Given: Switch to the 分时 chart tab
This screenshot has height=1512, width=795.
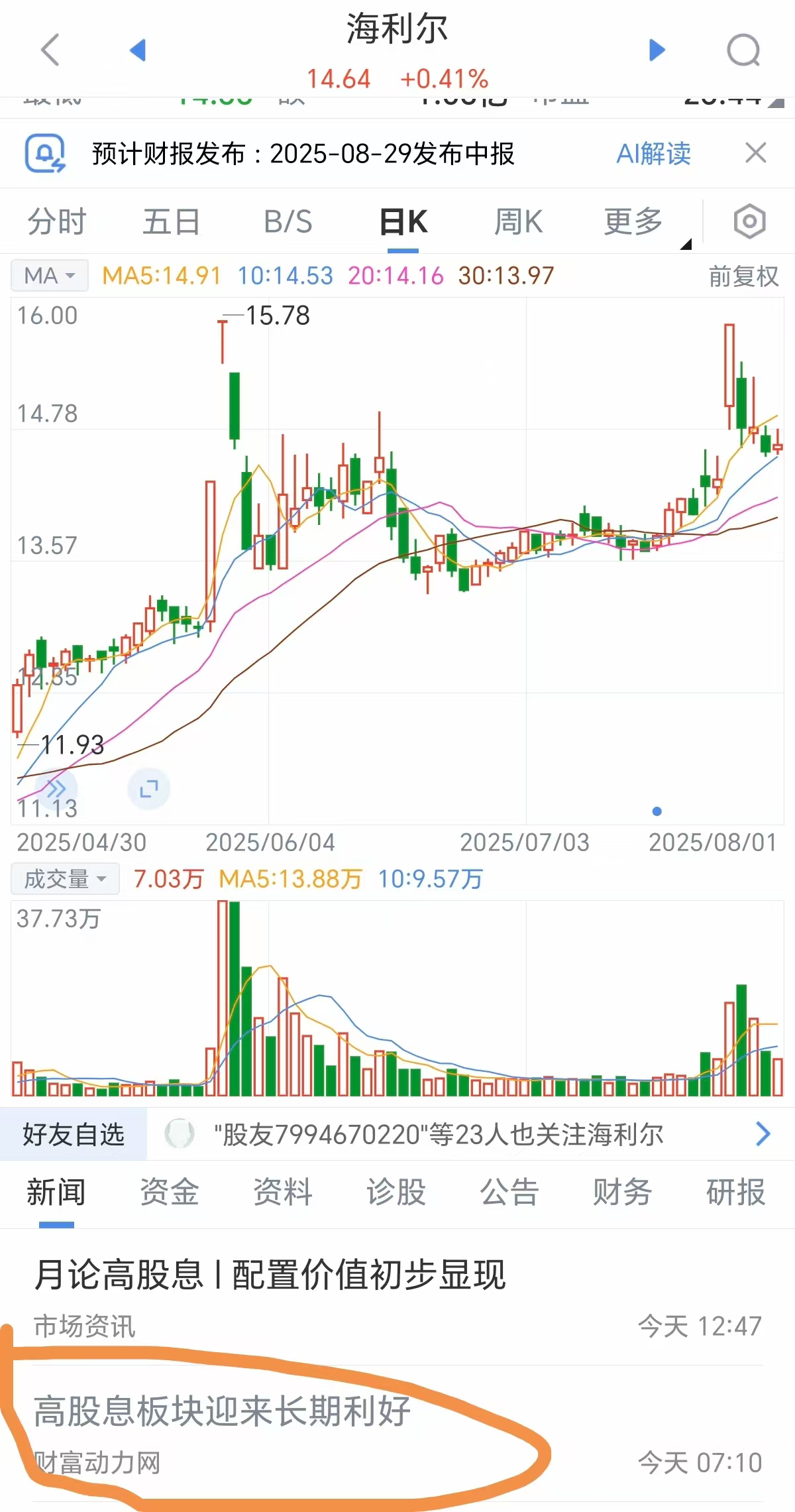Looking at the screenshot, I should tap(57, 221).
